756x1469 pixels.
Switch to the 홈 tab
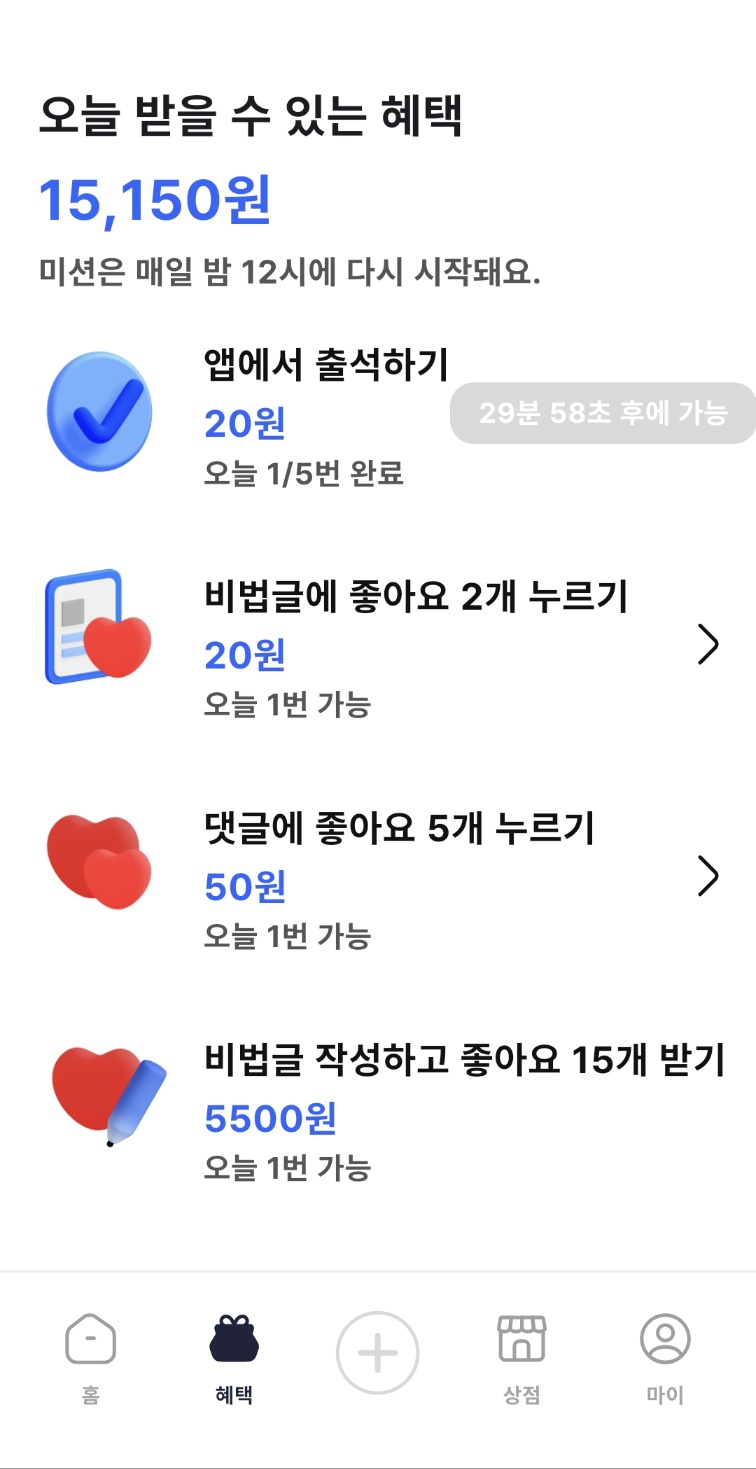tap(91, 1357)
